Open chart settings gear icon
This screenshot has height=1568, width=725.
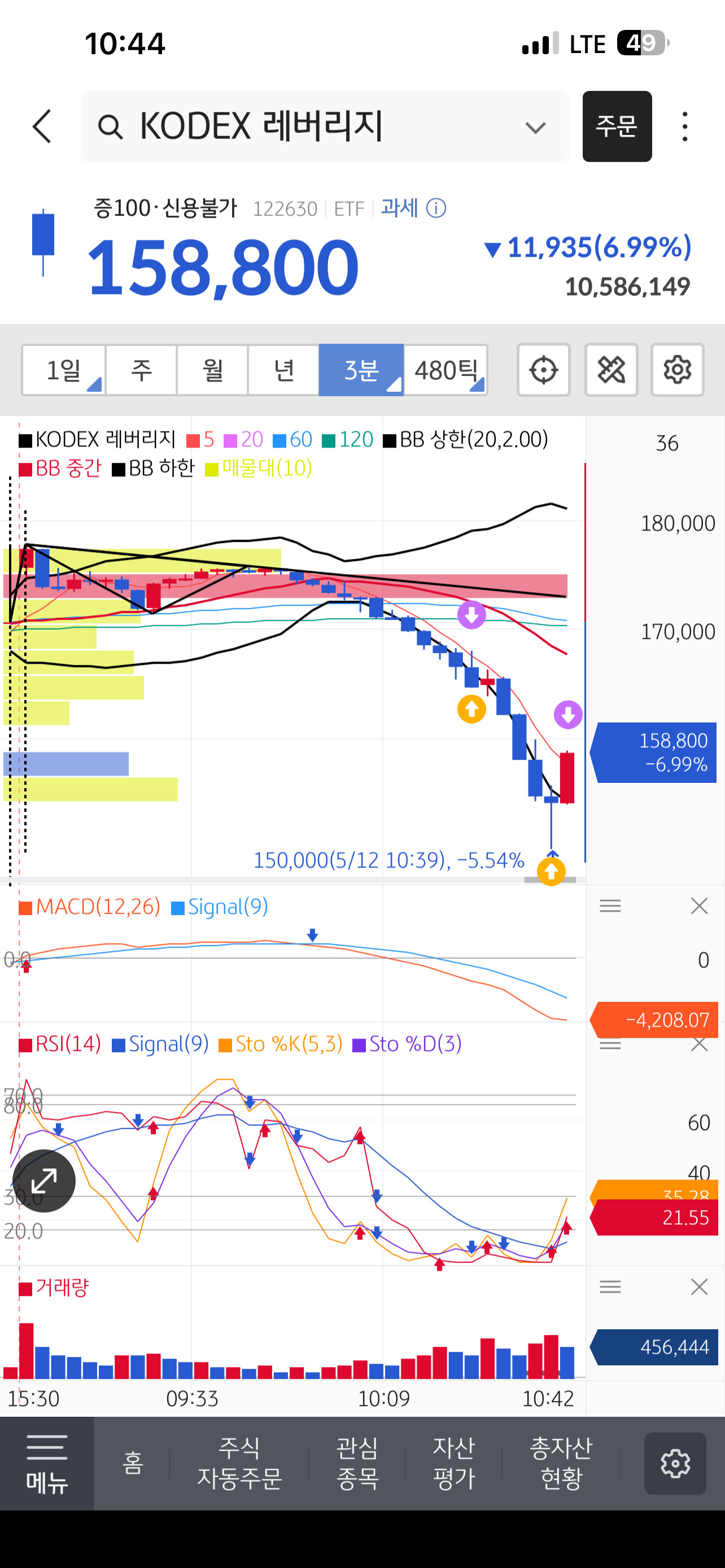click(677, 370)
